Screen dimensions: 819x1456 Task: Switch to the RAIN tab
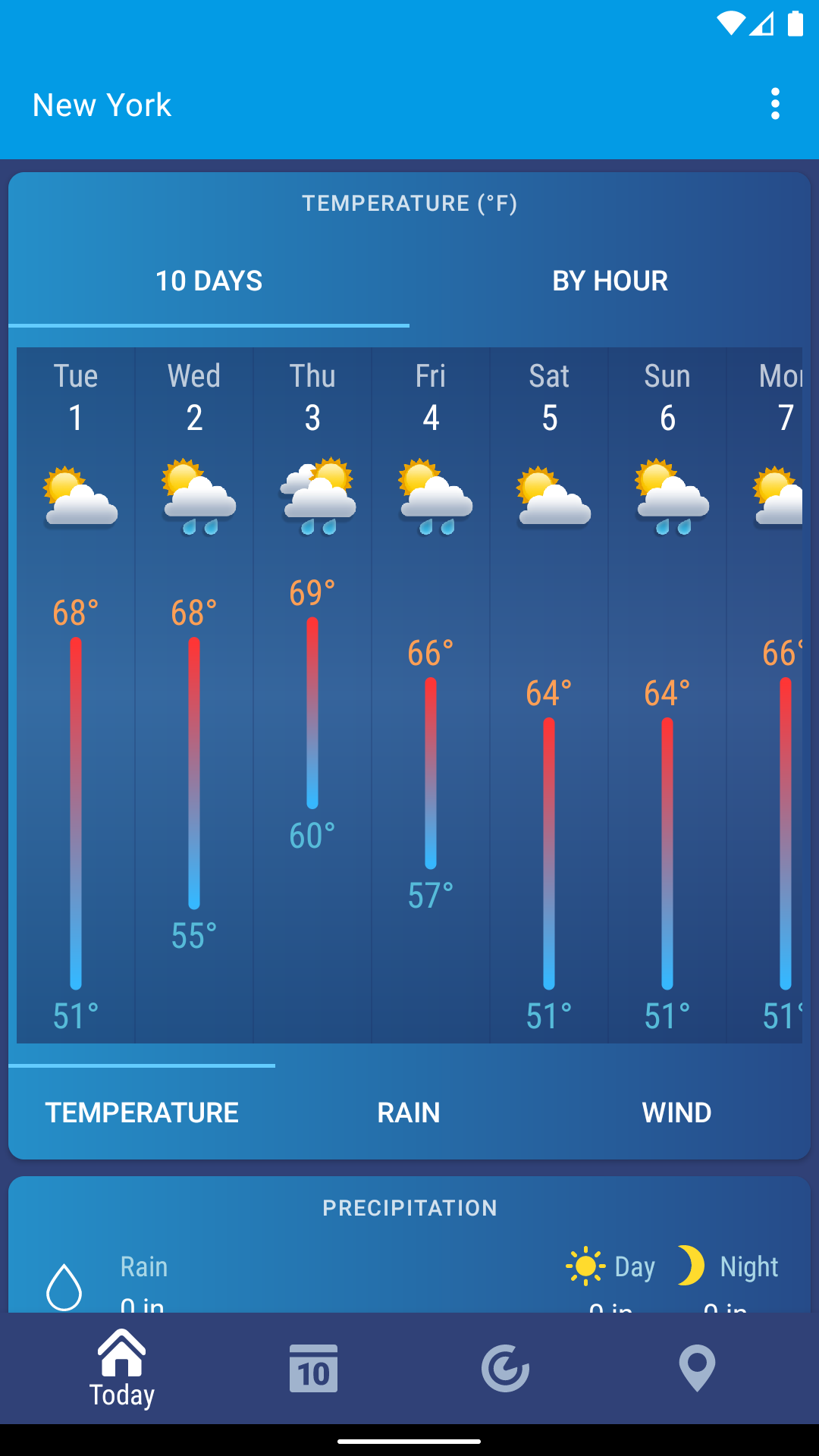pos(409,1112)
